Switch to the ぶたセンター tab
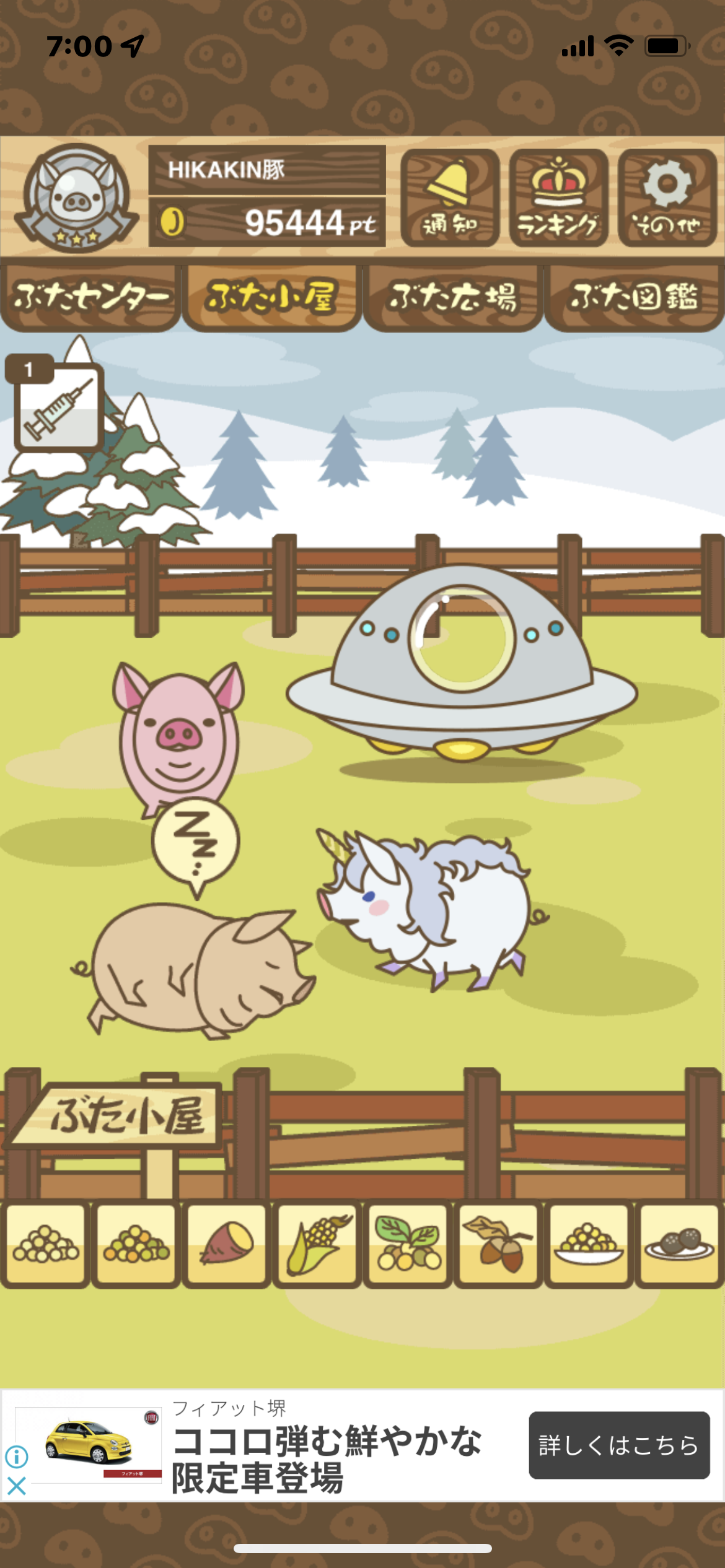The width and height of the screenshot is (725, 1568). pos(90,298)
